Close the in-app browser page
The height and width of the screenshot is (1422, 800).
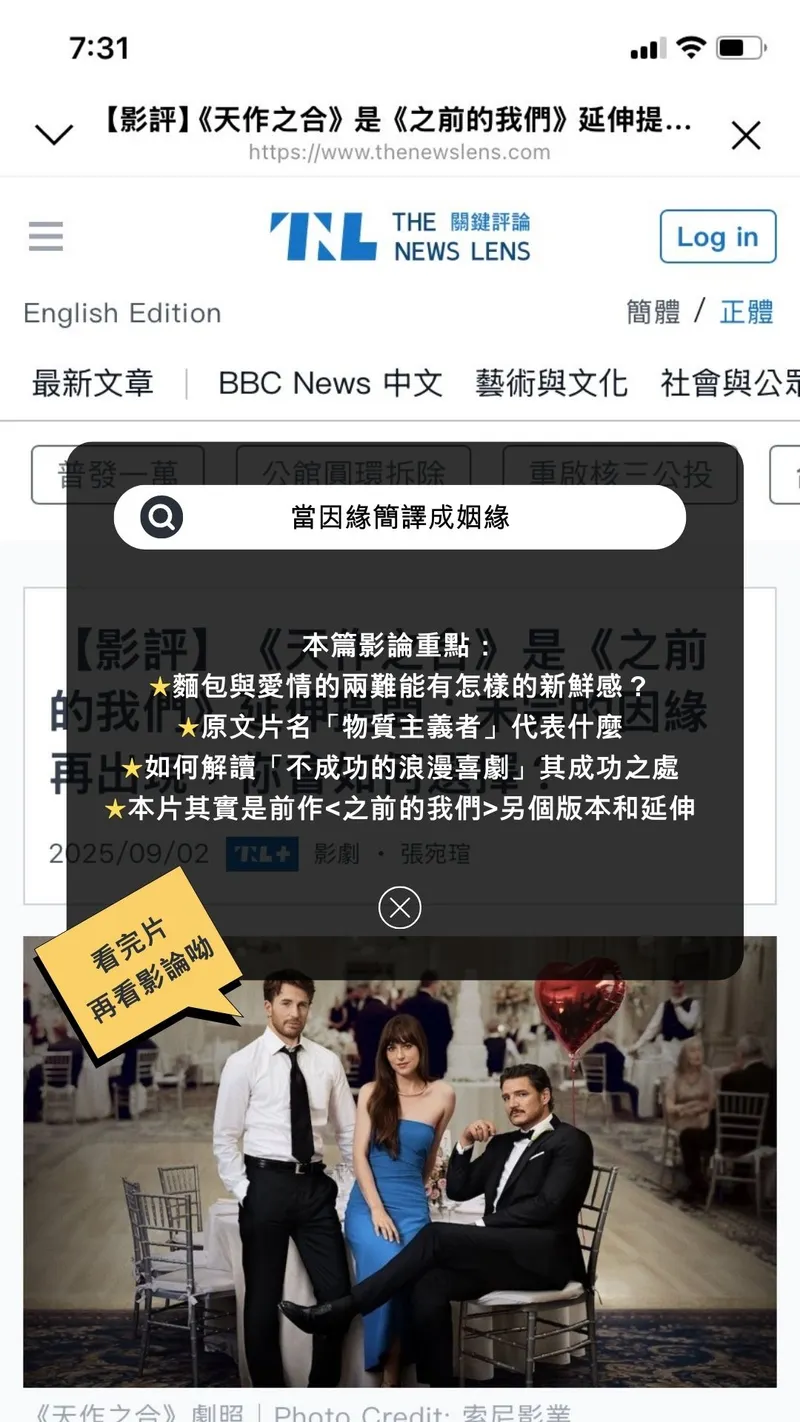click(x=746, y=135)
